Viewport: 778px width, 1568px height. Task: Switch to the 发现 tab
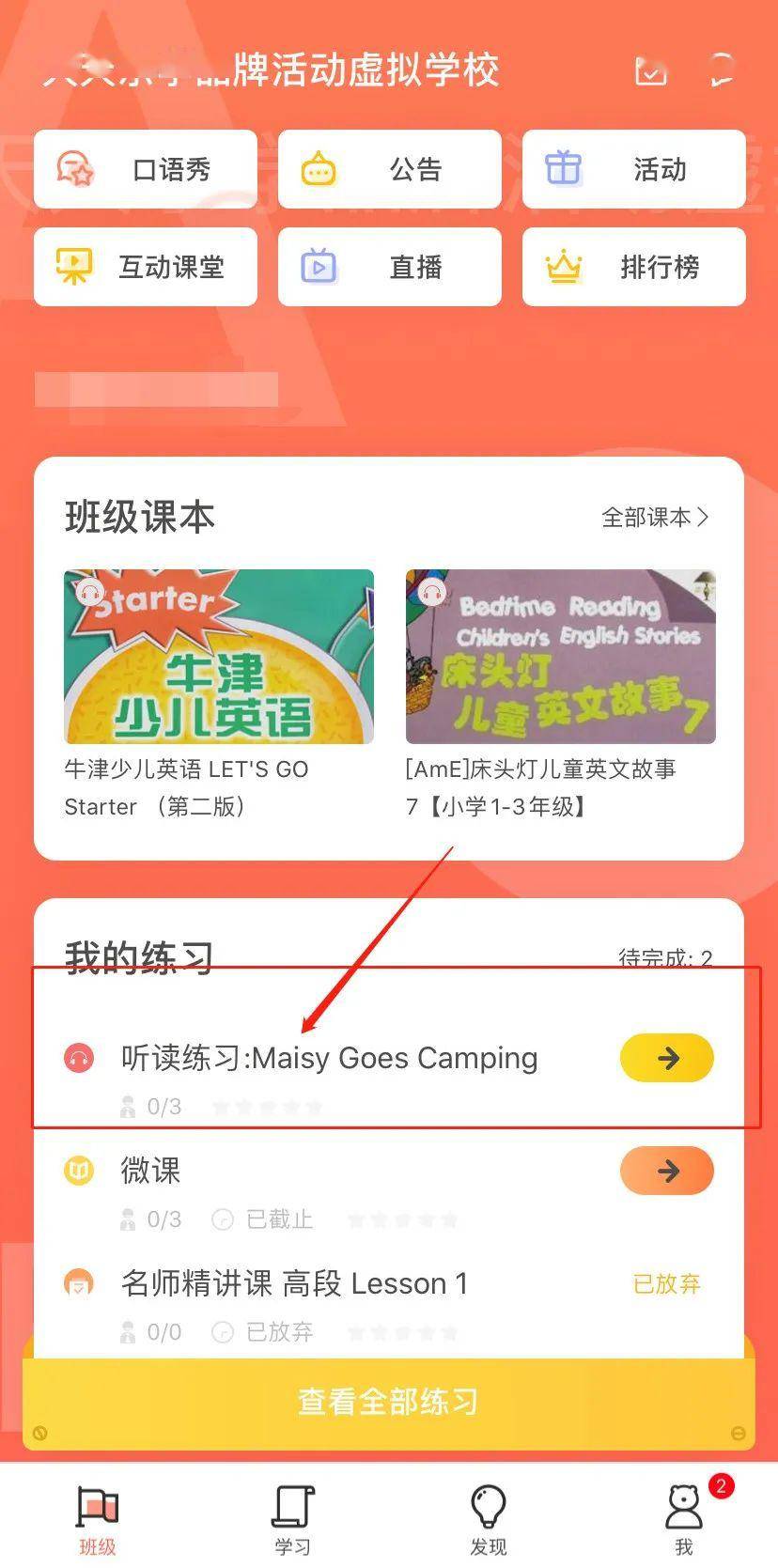pyautogui.click(x=488, y=1518)
